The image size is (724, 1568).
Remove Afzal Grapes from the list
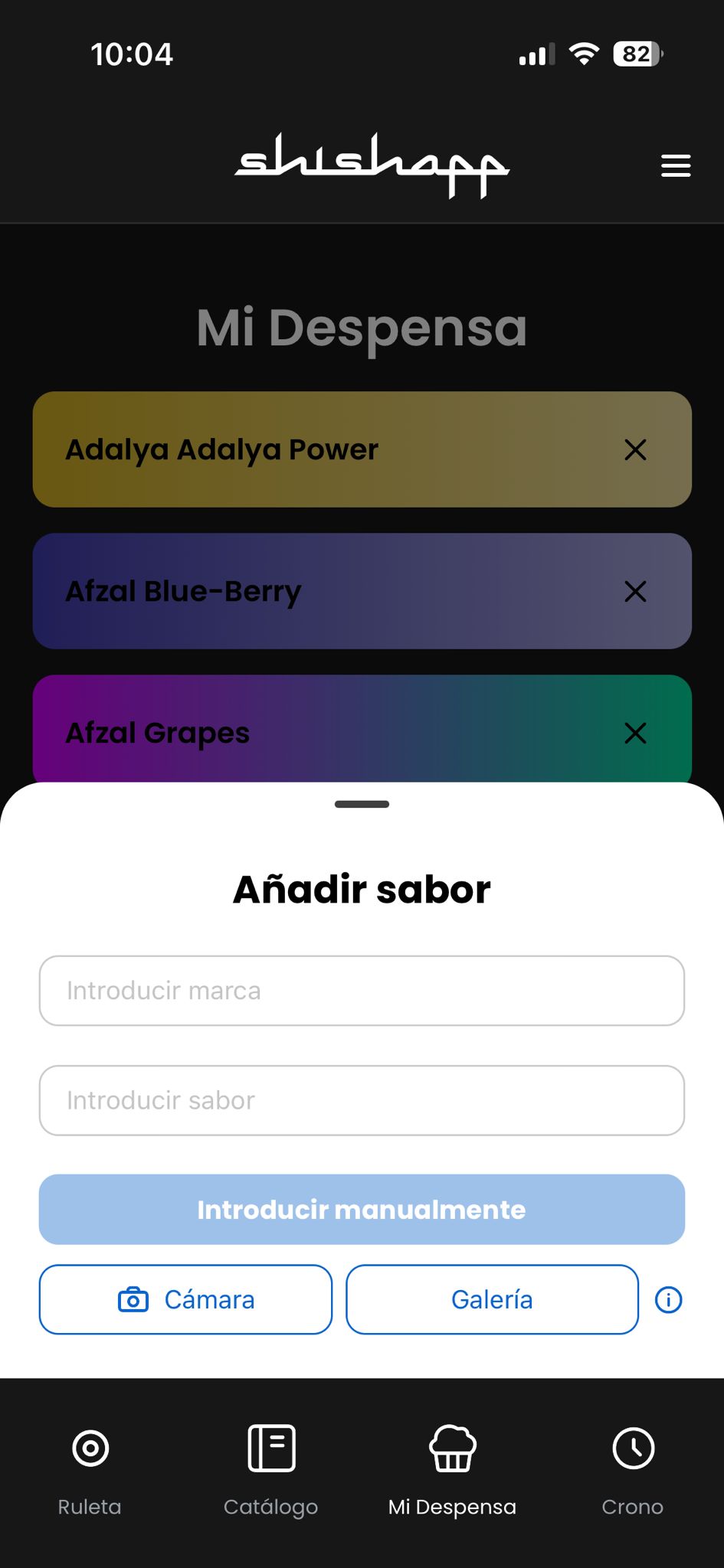click(635, 733)
